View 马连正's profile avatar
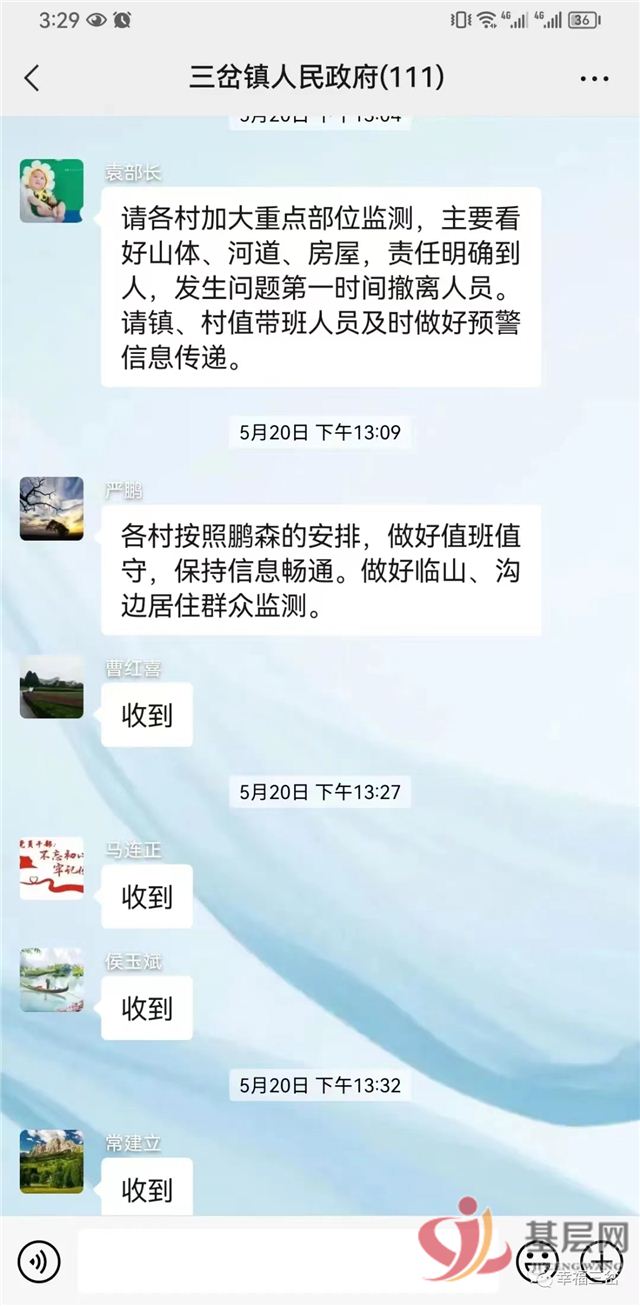 point(52,868)
